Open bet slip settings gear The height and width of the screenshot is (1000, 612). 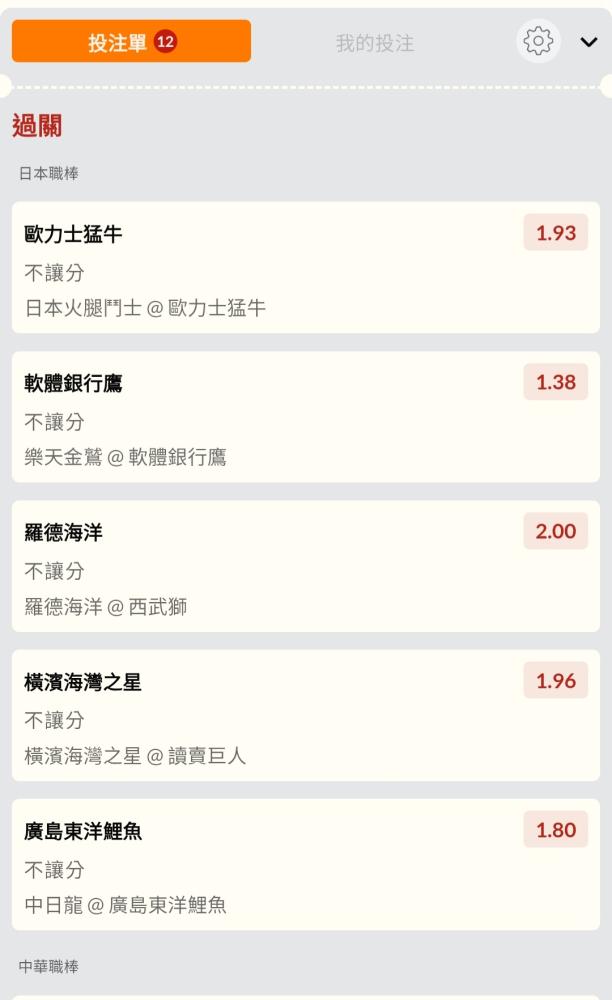pos(538,41)
